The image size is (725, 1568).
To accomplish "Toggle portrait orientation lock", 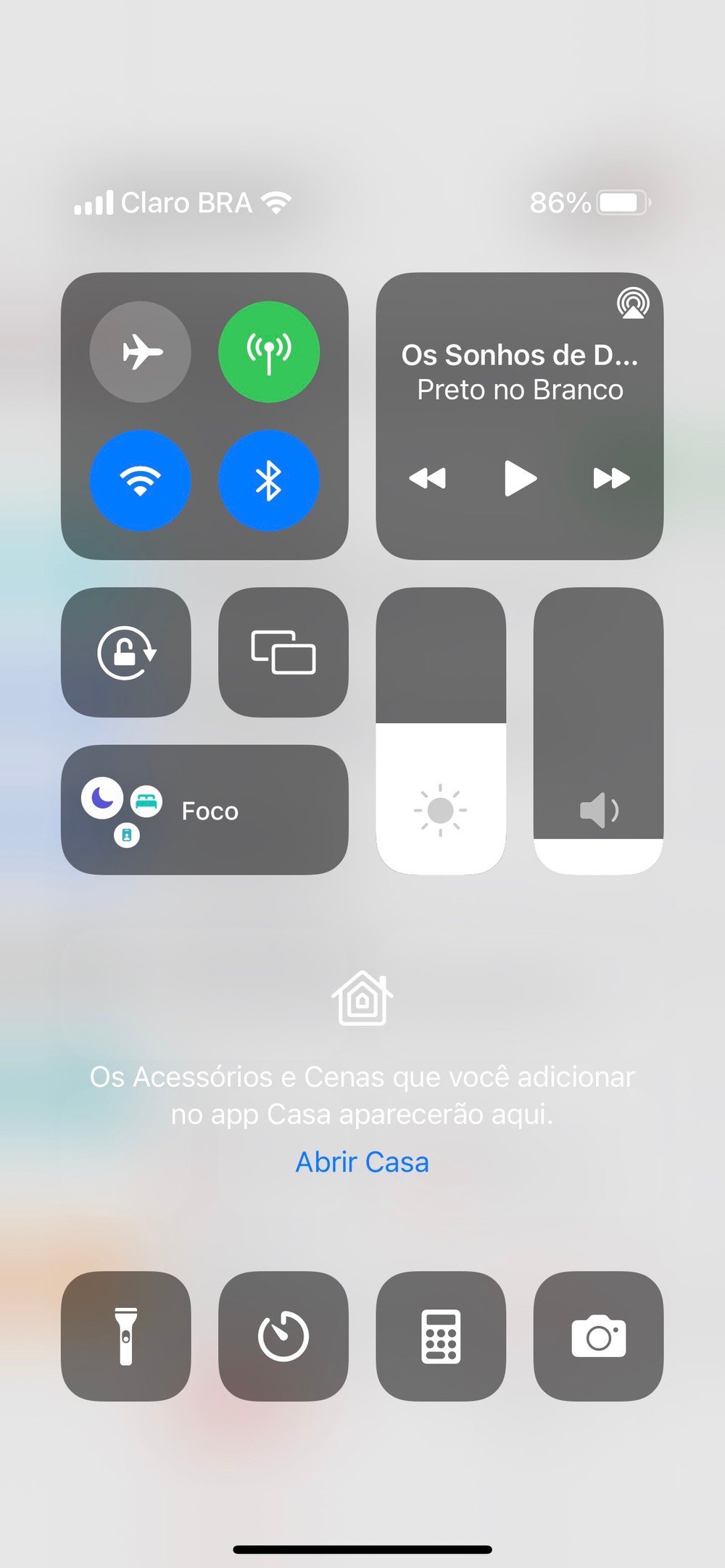I will 126,652.
